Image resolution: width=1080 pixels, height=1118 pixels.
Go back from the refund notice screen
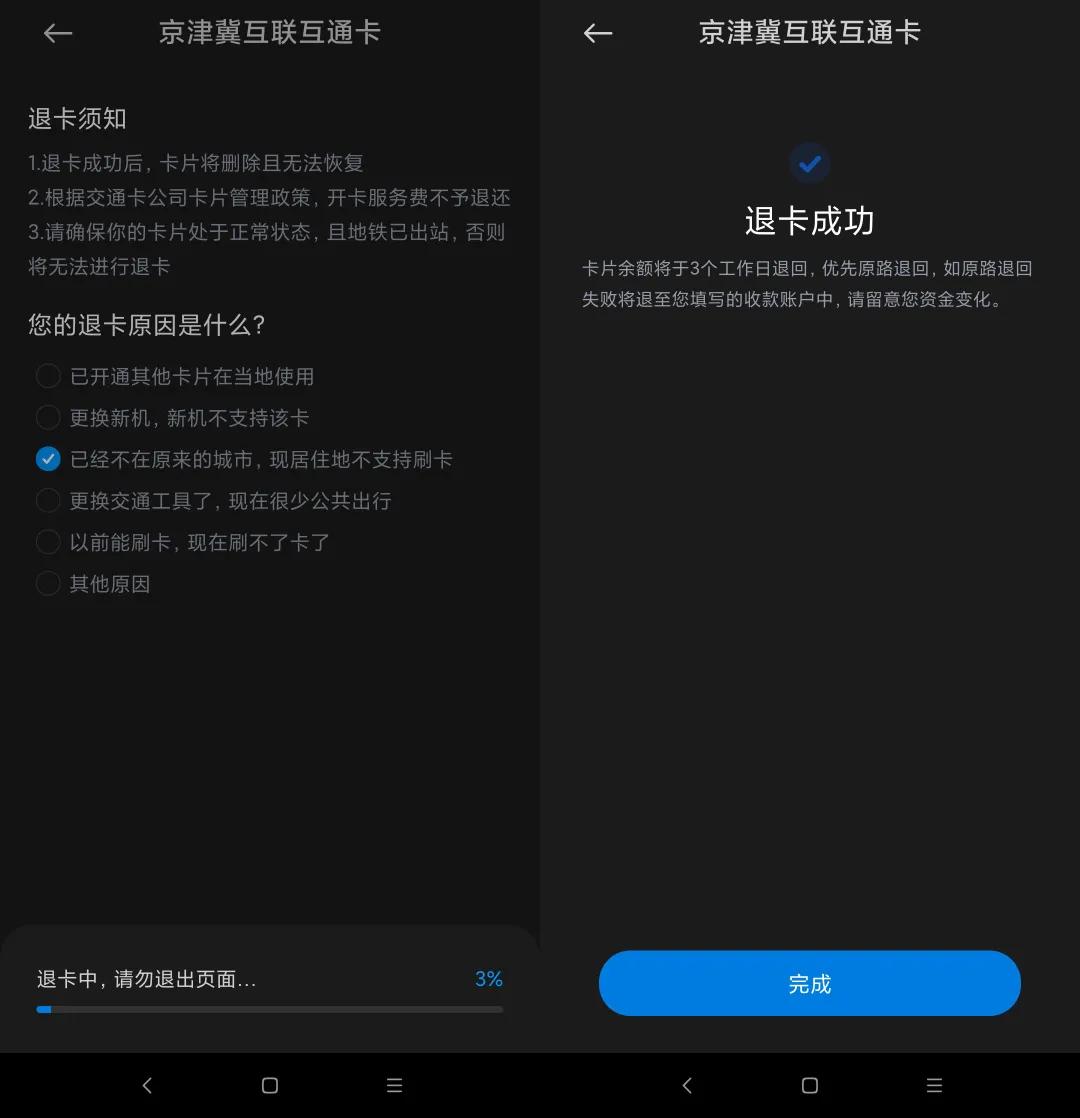tap(57, 33)
